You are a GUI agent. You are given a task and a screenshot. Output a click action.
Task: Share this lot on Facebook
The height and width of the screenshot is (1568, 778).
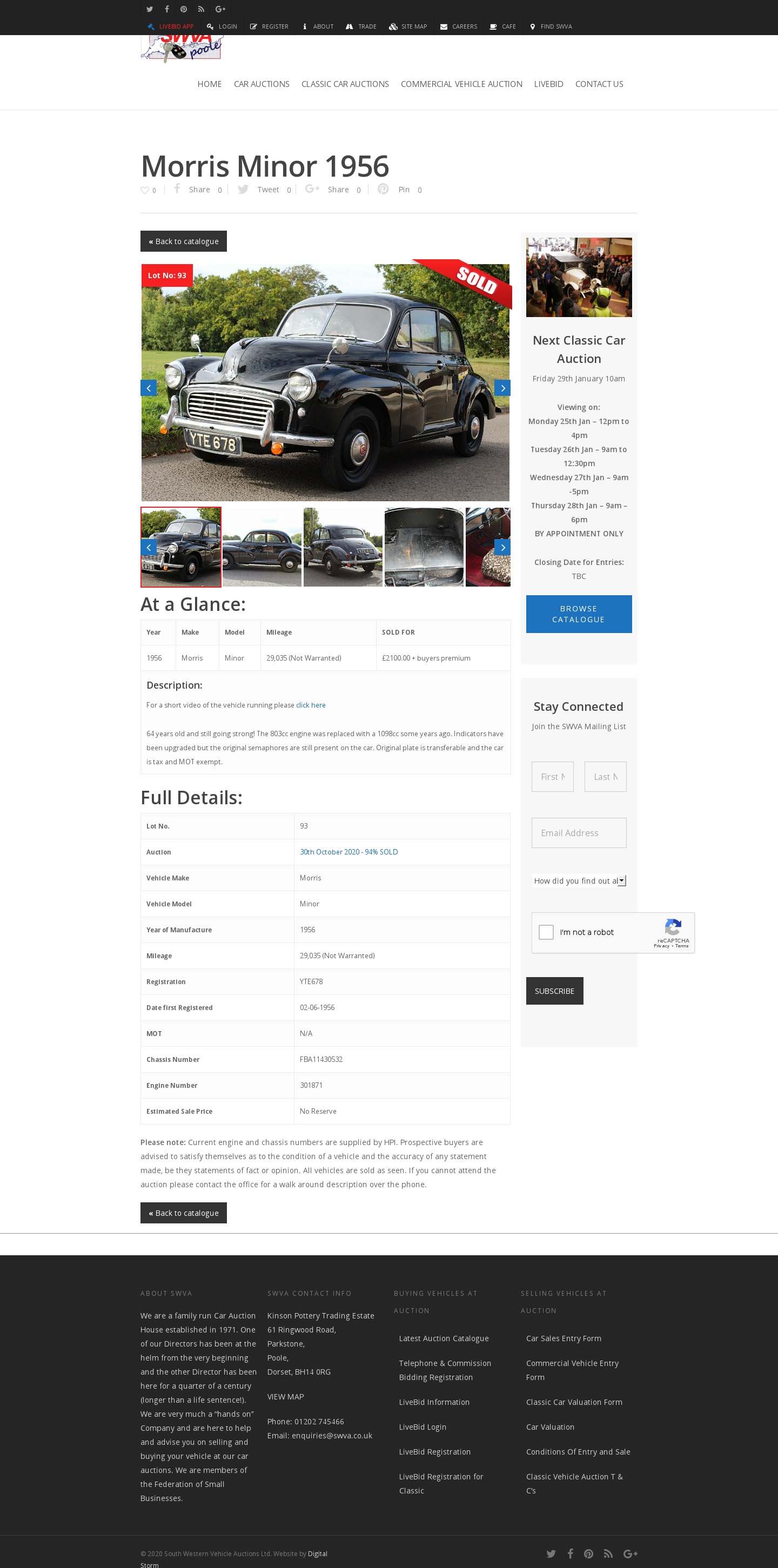pyautogui.click(x=193, y=190)
